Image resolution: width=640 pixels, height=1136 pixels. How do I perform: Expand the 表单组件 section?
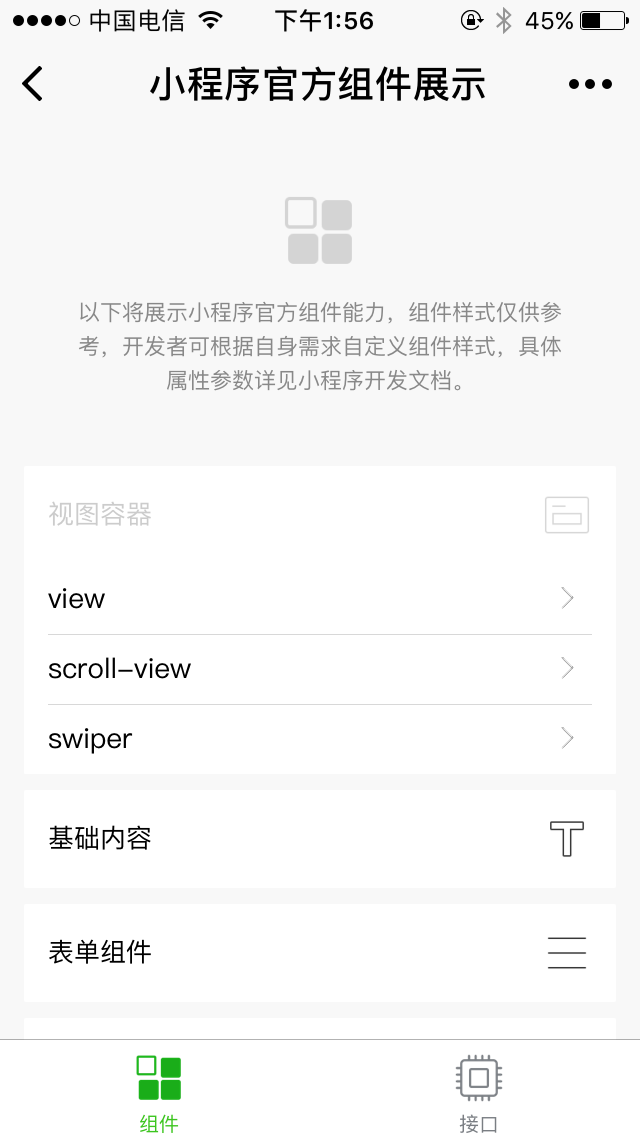[319, 952]
